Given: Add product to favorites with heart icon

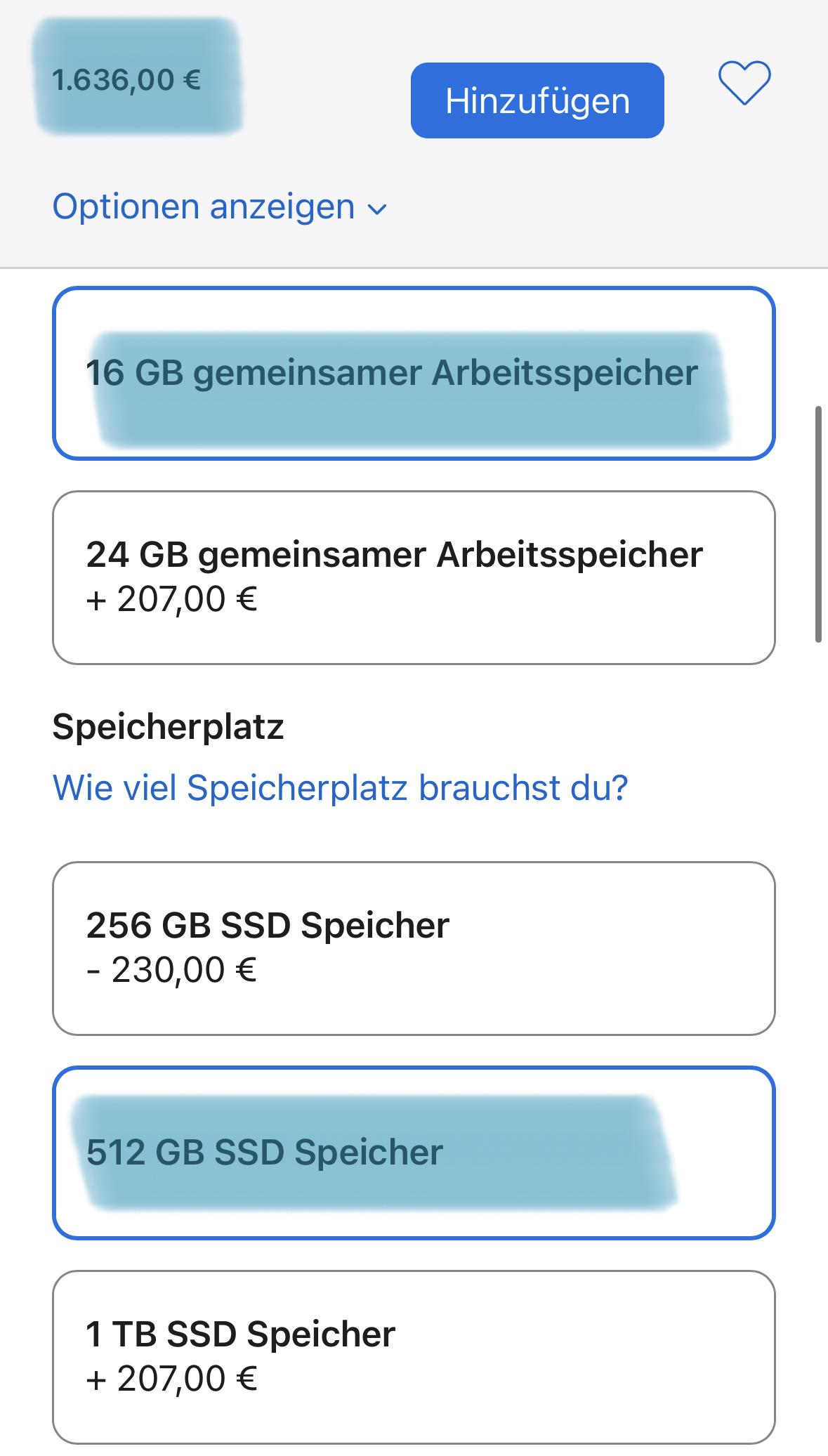Looking at the screenshot, I should 744,83.
